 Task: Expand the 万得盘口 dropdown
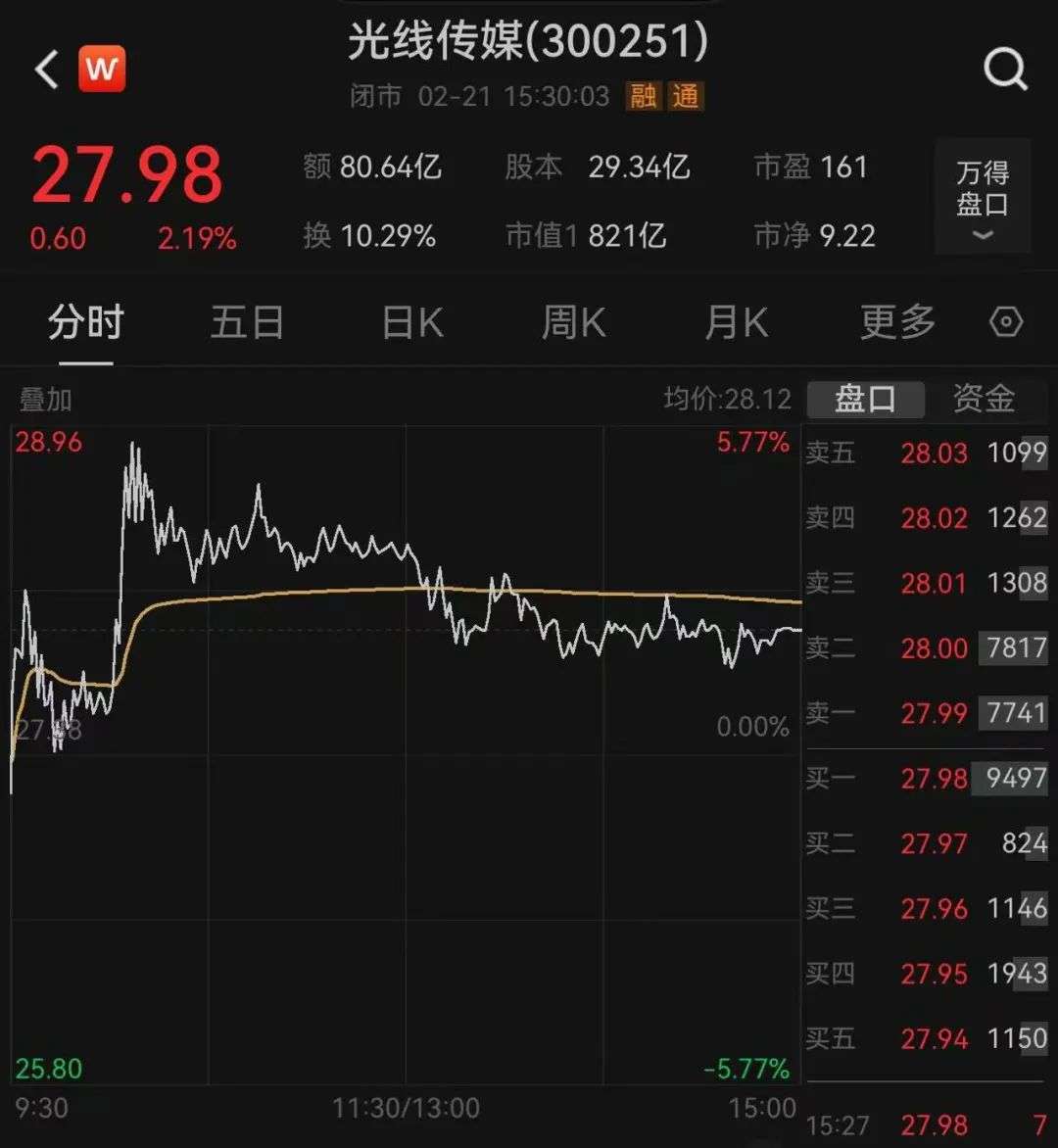[x=982, y=198]
